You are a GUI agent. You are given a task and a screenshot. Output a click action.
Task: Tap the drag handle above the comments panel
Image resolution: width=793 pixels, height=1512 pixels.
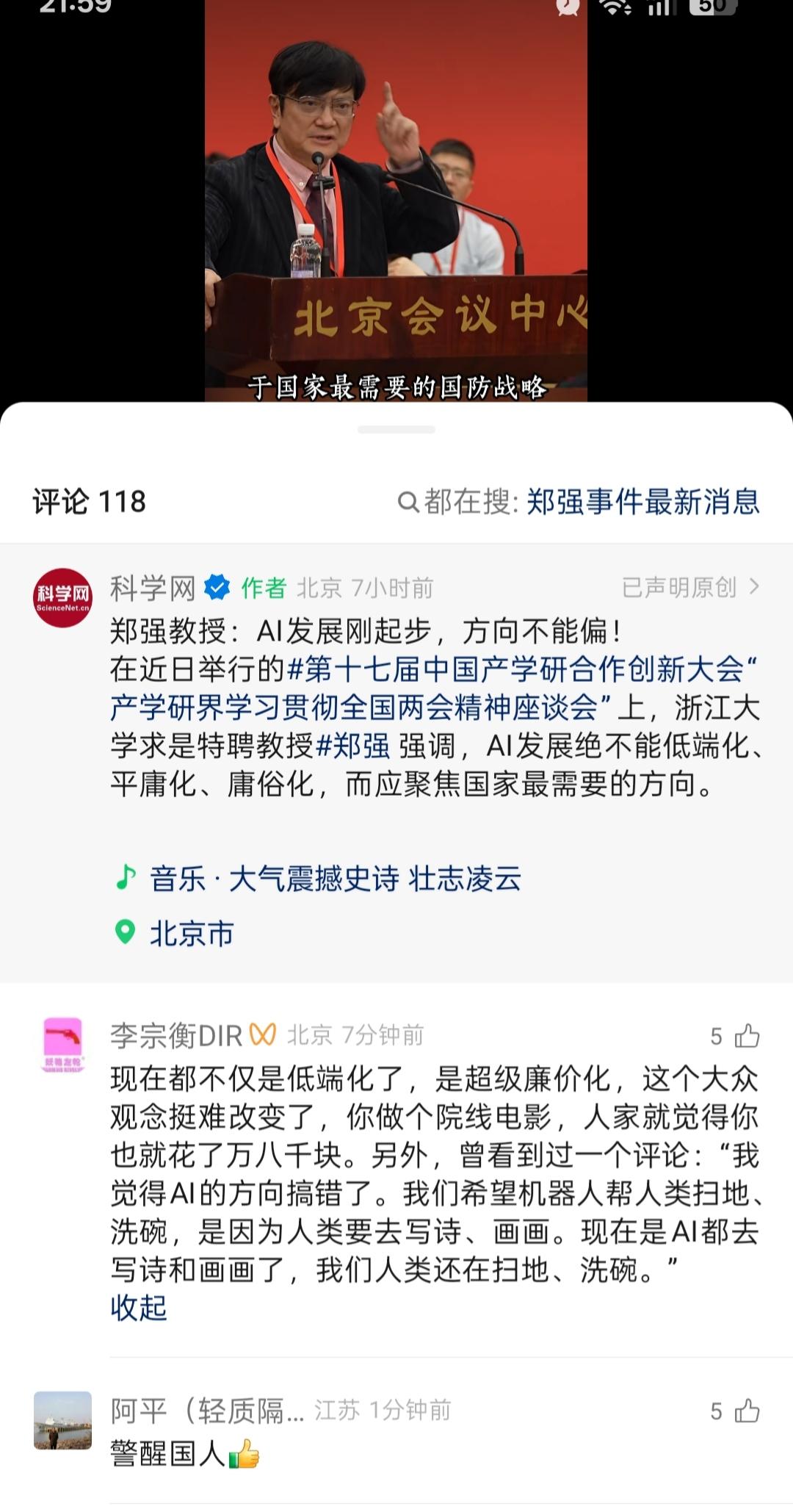(396, 428)
